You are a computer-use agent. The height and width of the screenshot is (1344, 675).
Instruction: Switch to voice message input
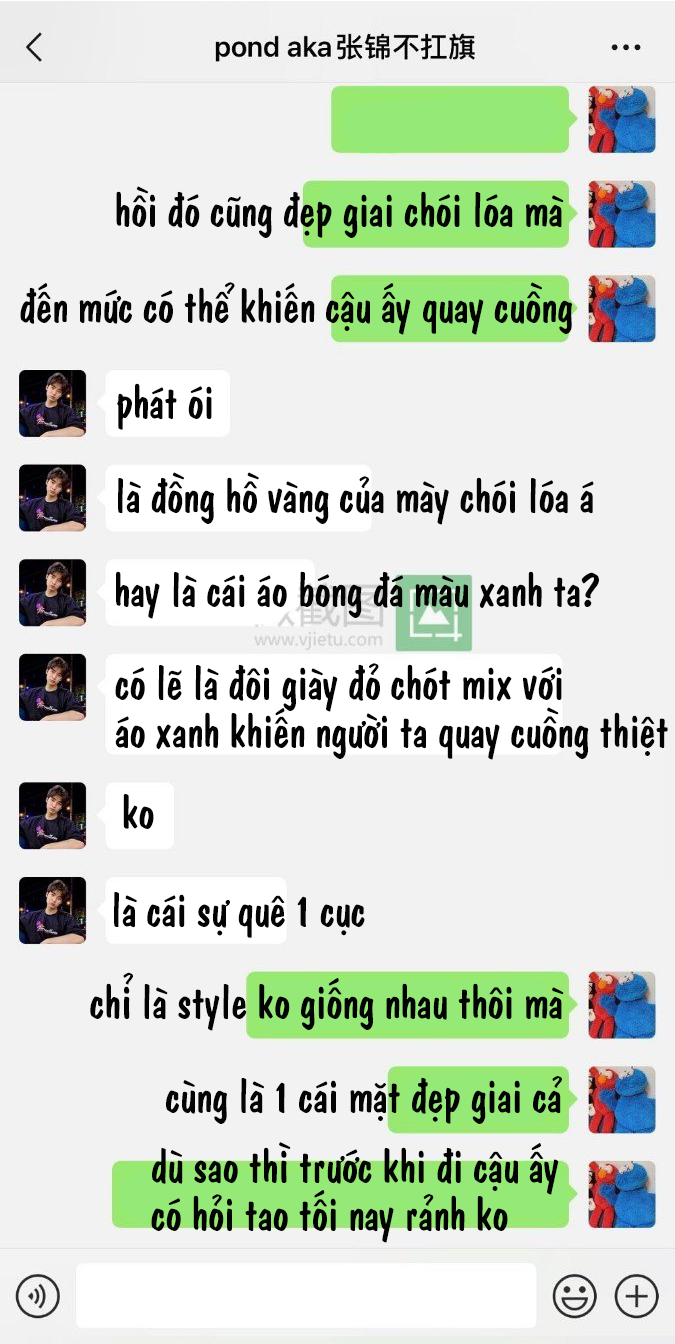38,1297
